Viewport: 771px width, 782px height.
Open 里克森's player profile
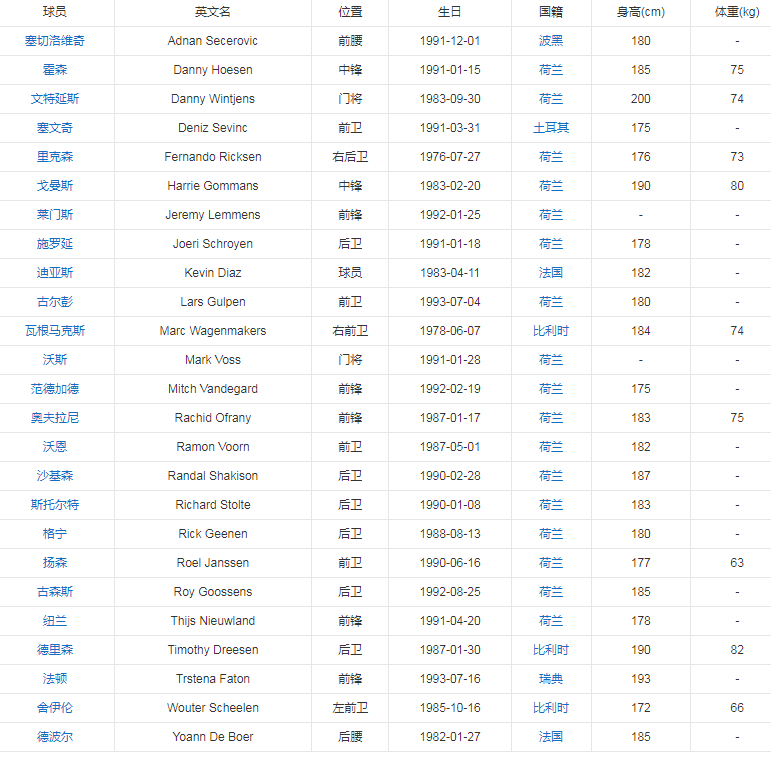pos(55,157)
